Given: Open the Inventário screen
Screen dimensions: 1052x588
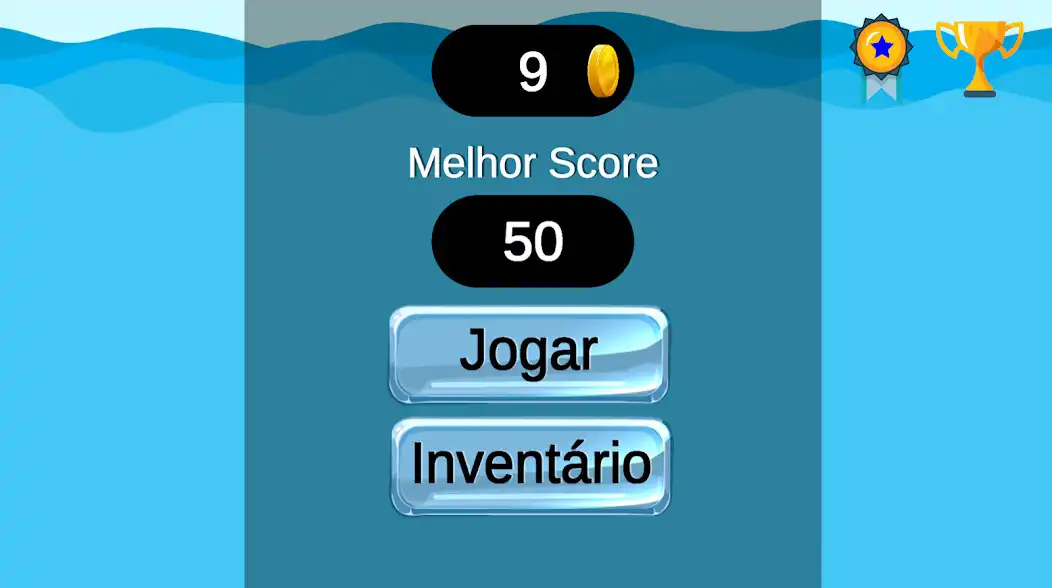Looking at the screenshot, I should coord(530,466).
